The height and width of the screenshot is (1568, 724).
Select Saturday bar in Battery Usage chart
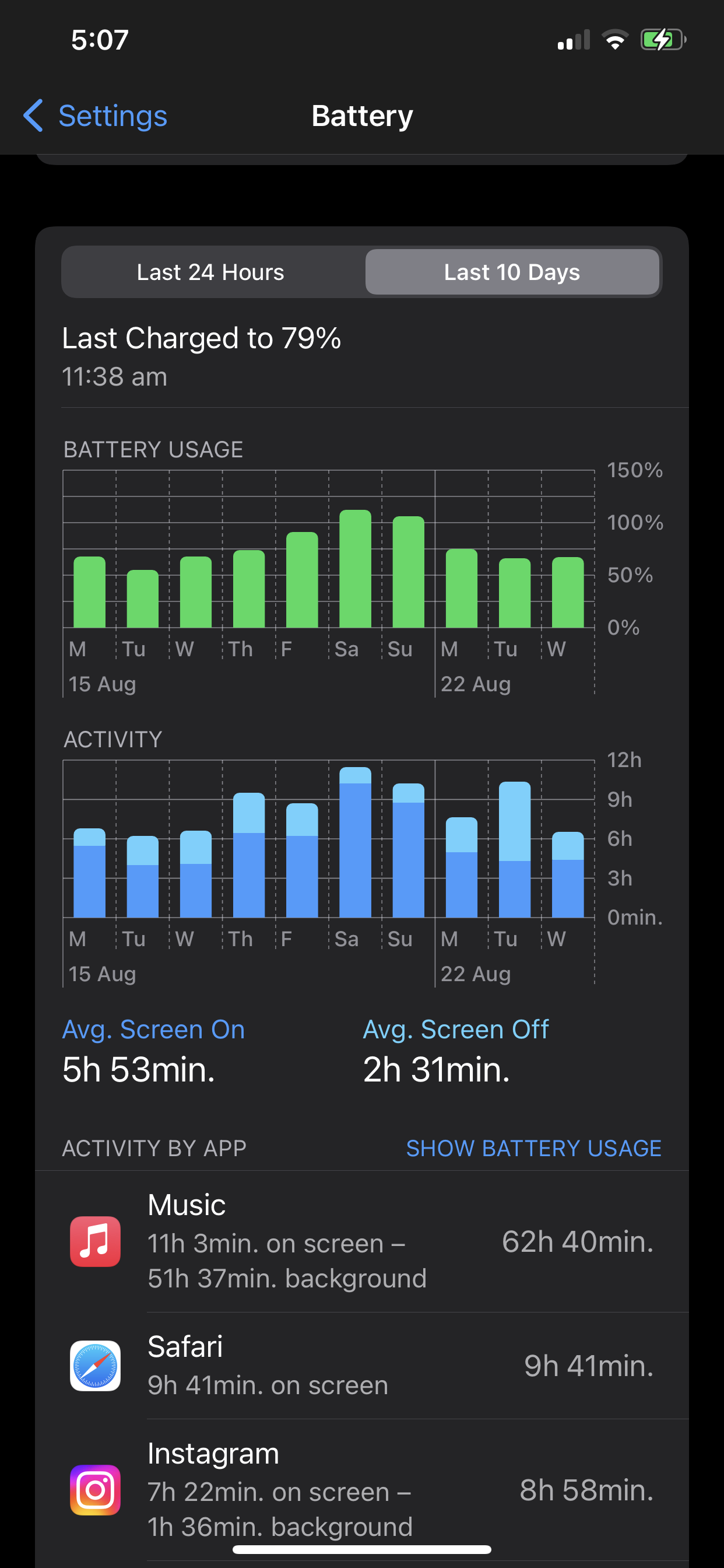(x=356, y=569)
